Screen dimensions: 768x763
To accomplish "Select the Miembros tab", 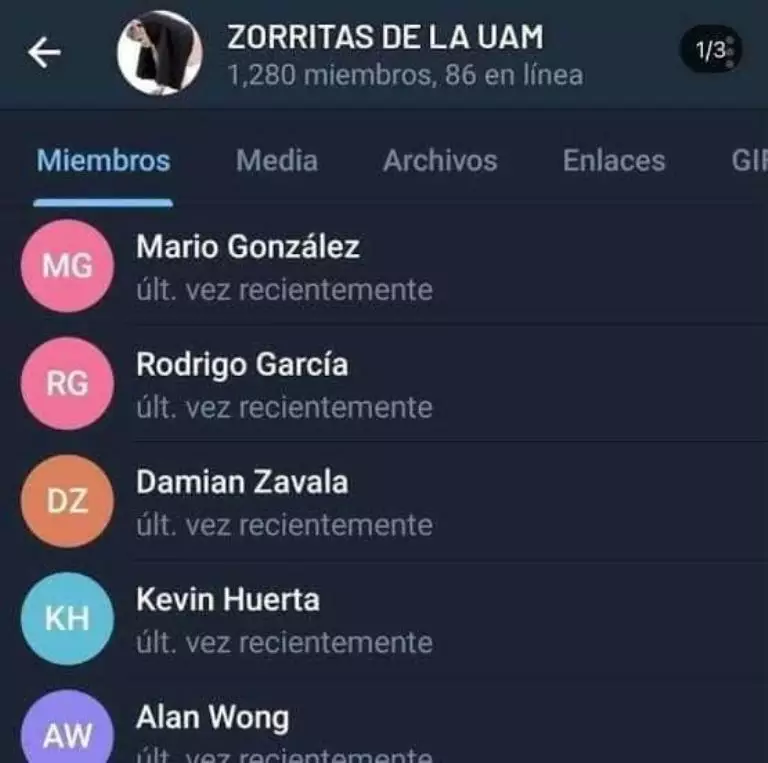I will pyautogui.click(x=103, y=161).
